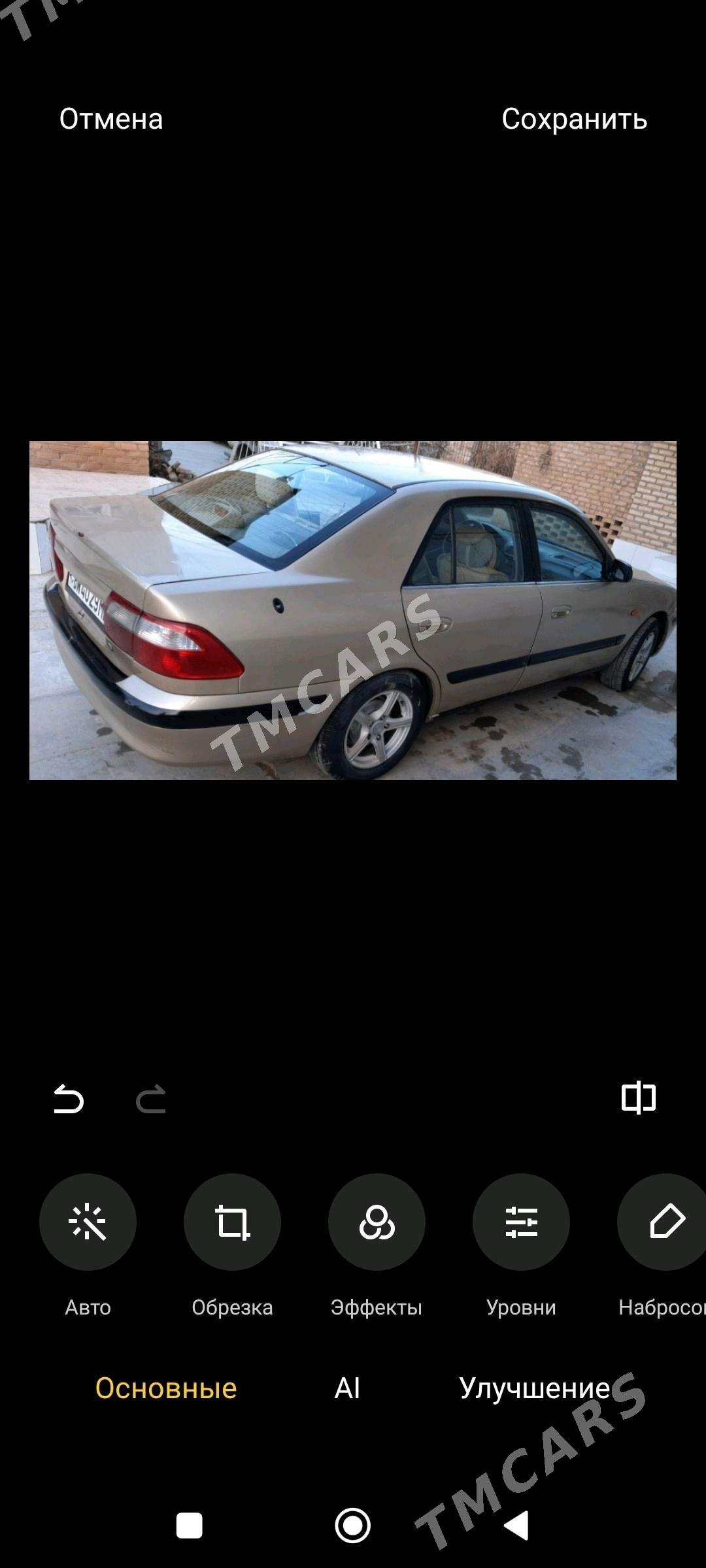Switch to the Улучшение tab

(535, 1388)
